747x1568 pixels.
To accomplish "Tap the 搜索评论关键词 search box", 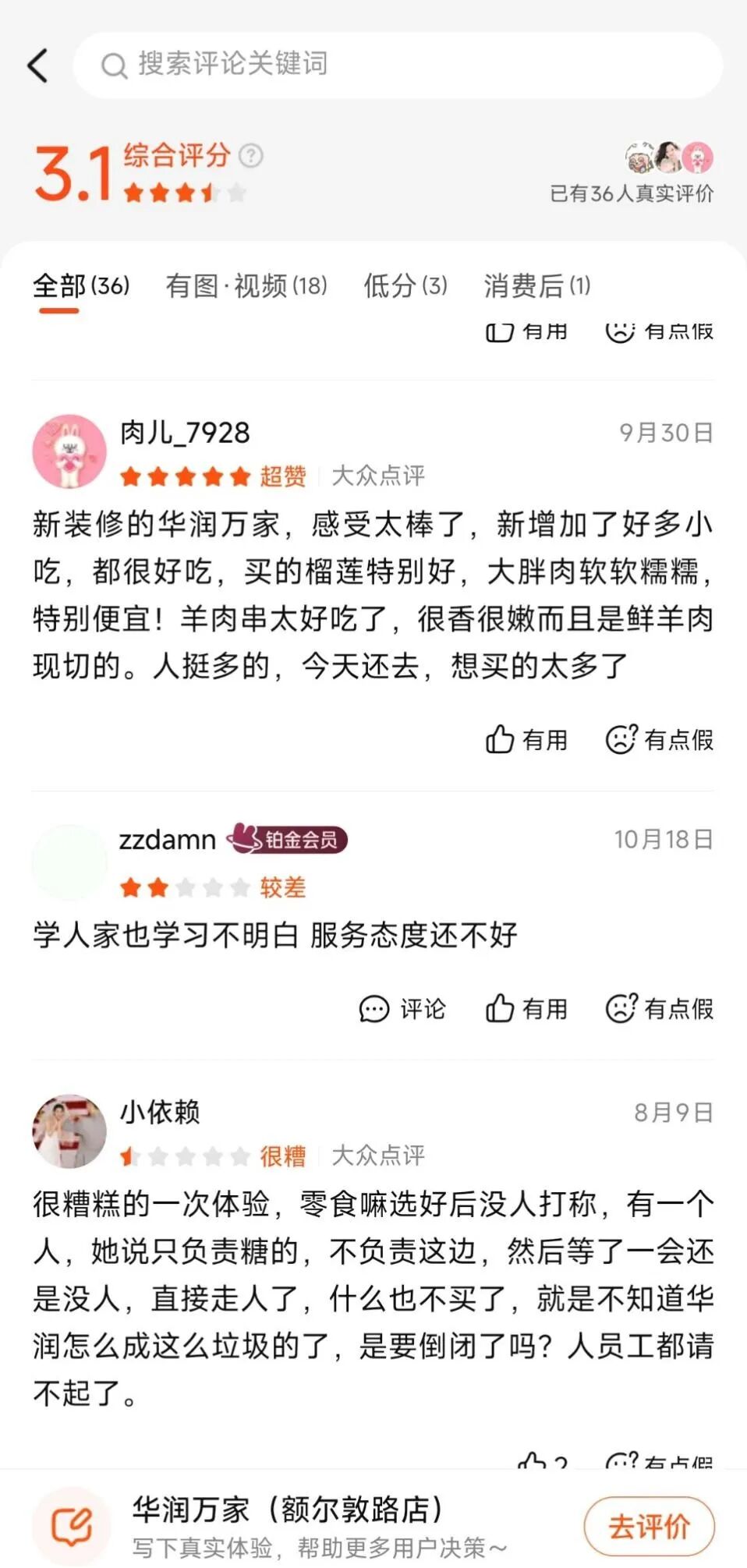I will [x=398, y=65].
